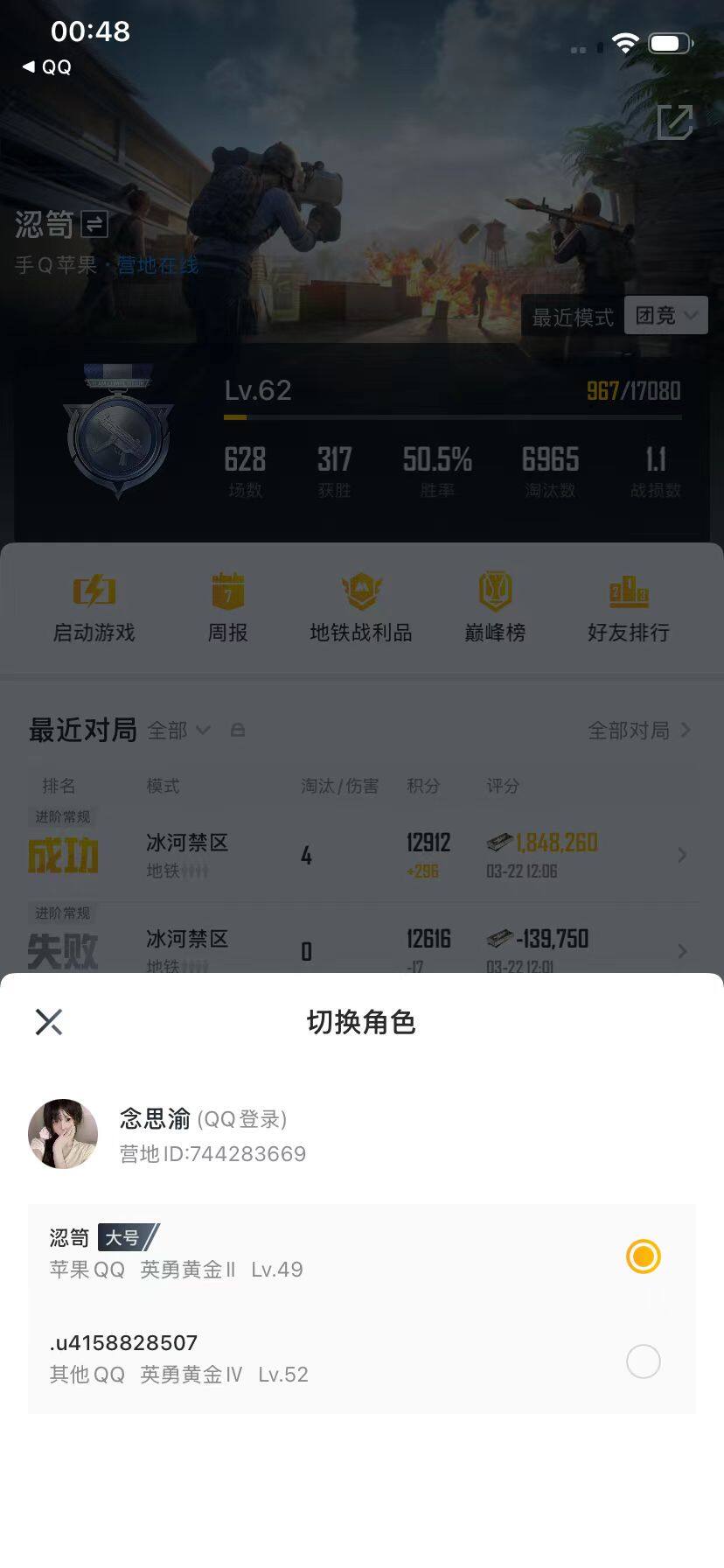
Task: Tap the share icon at top right
Action: (x=673, y=123)
